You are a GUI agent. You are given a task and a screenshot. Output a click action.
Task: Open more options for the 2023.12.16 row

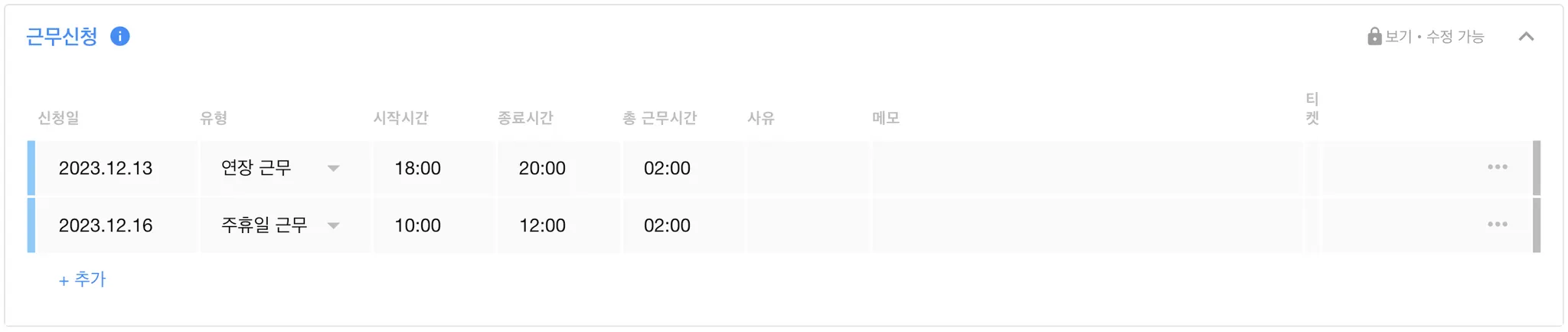[1497, 225]
